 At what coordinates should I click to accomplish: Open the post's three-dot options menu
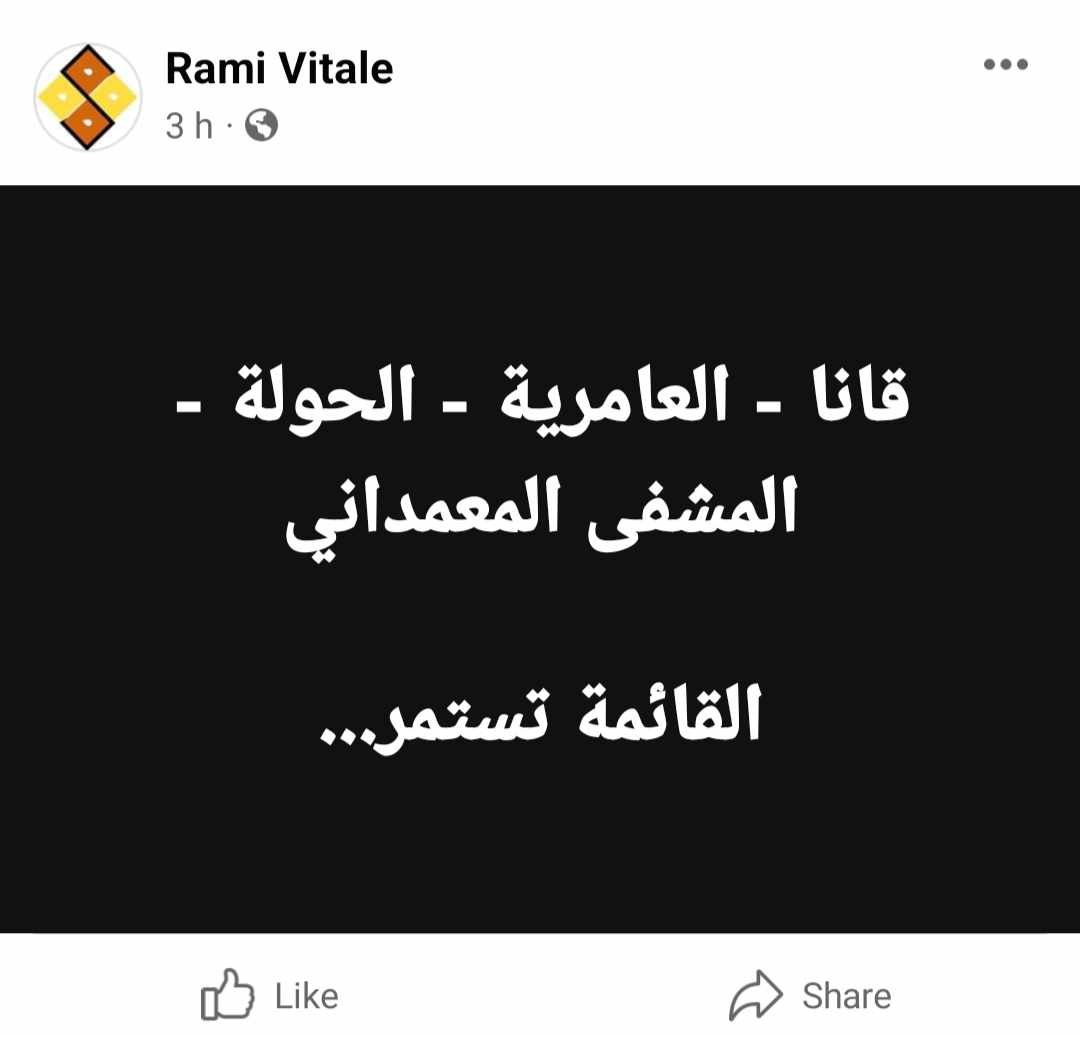(x=1005, y=66)
